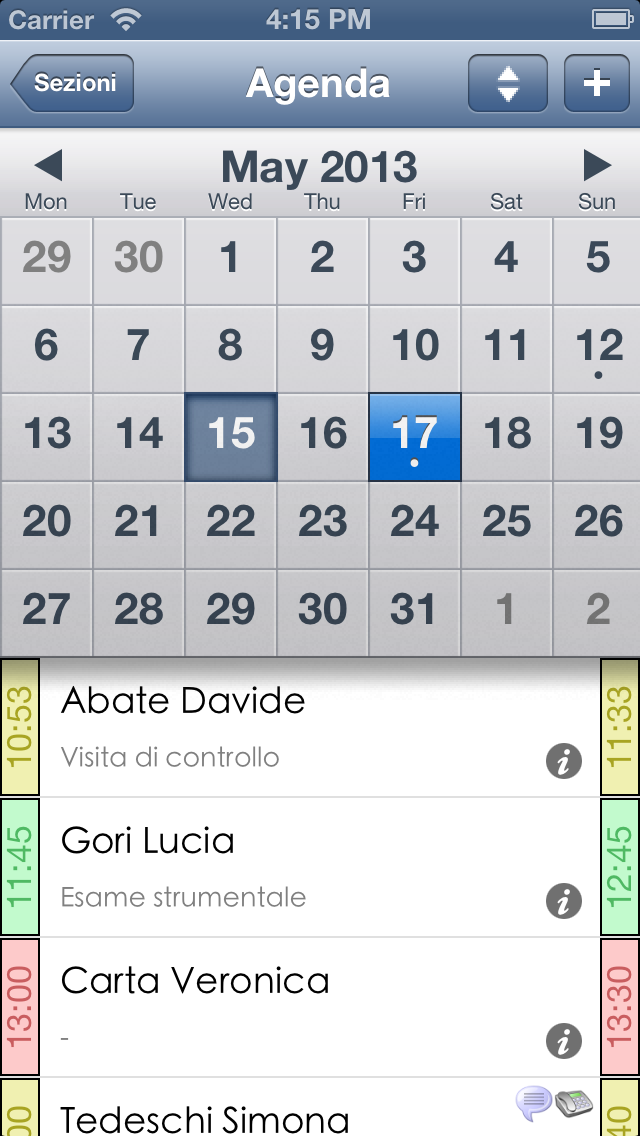Select May 15 on the calendar

pos(230,437)
